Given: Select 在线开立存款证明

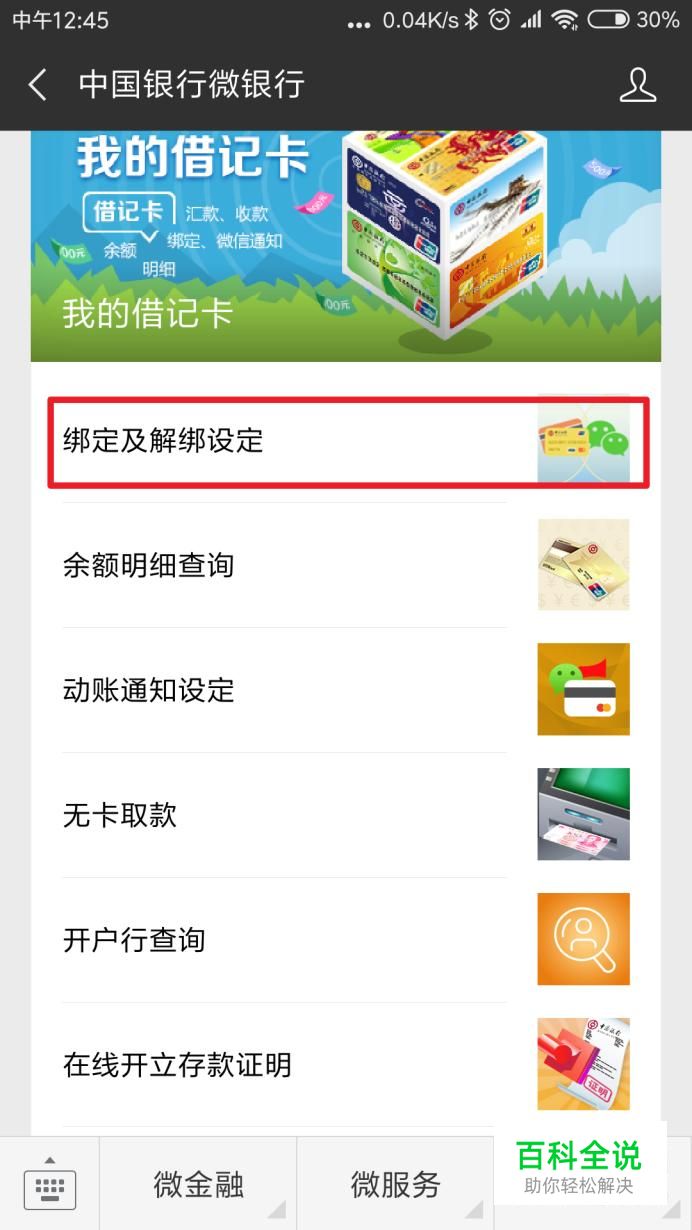Looking at the screenshot, I should (x=346, y=1065).
